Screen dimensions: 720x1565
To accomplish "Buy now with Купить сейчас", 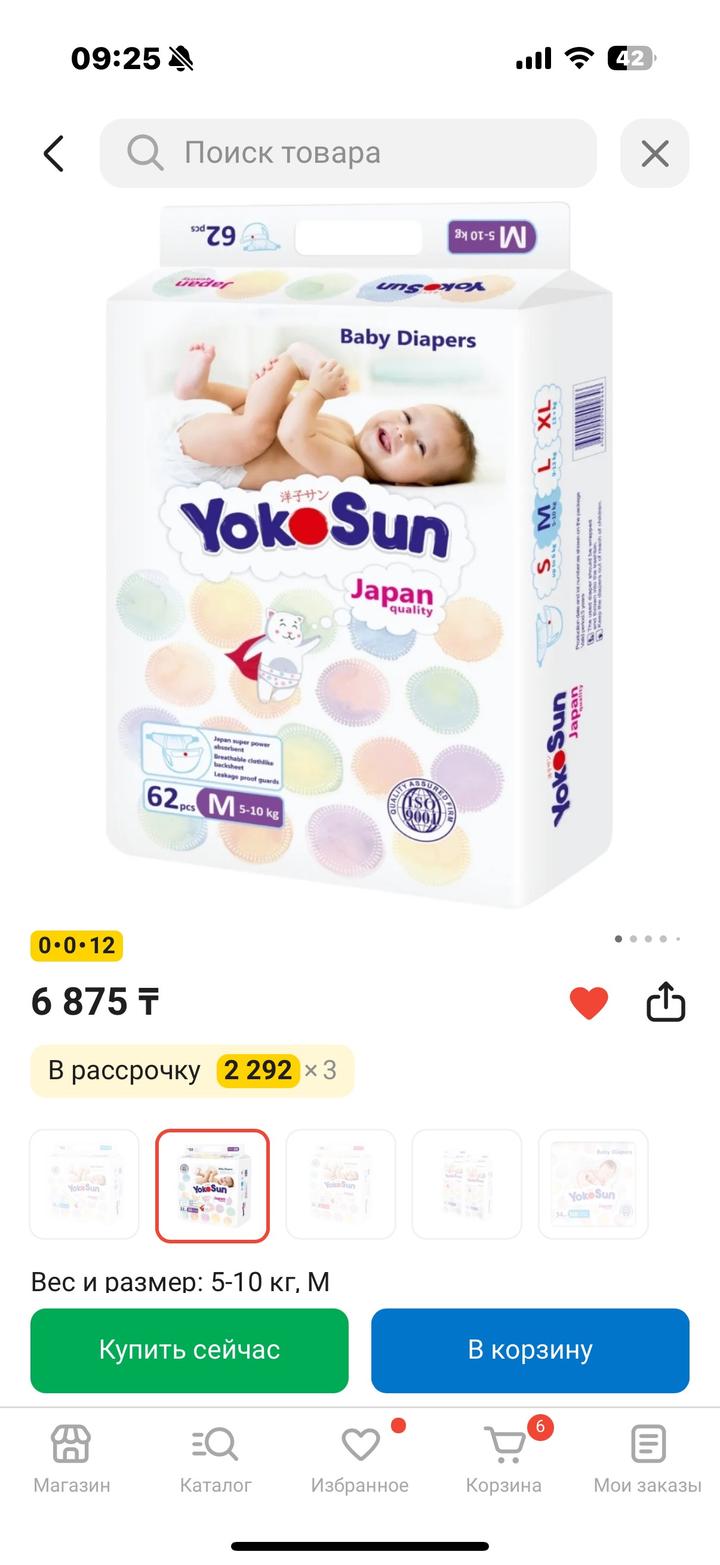I will coord(189,1350).
